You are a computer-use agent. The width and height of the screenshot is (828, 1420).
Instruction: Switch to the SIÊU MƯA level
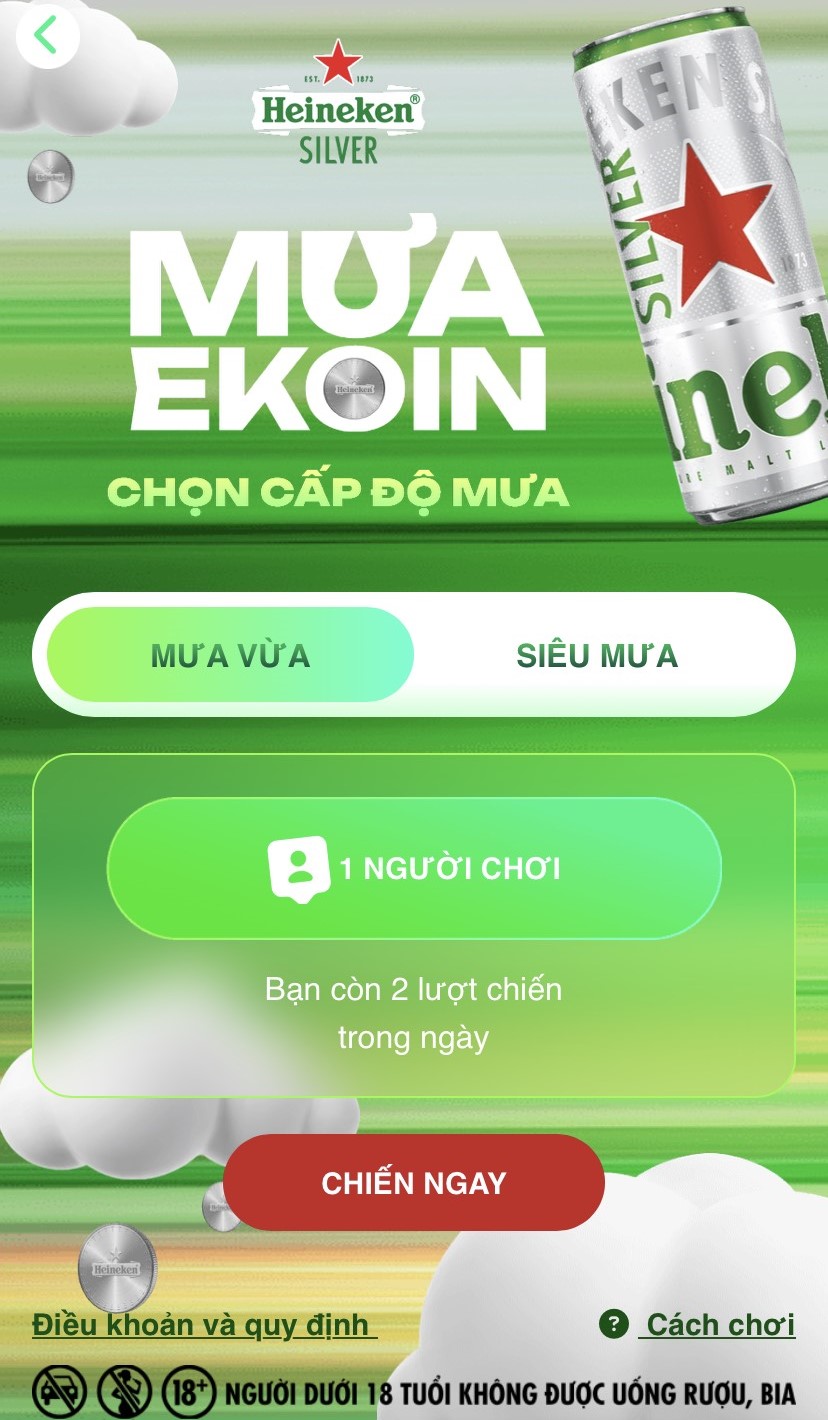(597, 655)
